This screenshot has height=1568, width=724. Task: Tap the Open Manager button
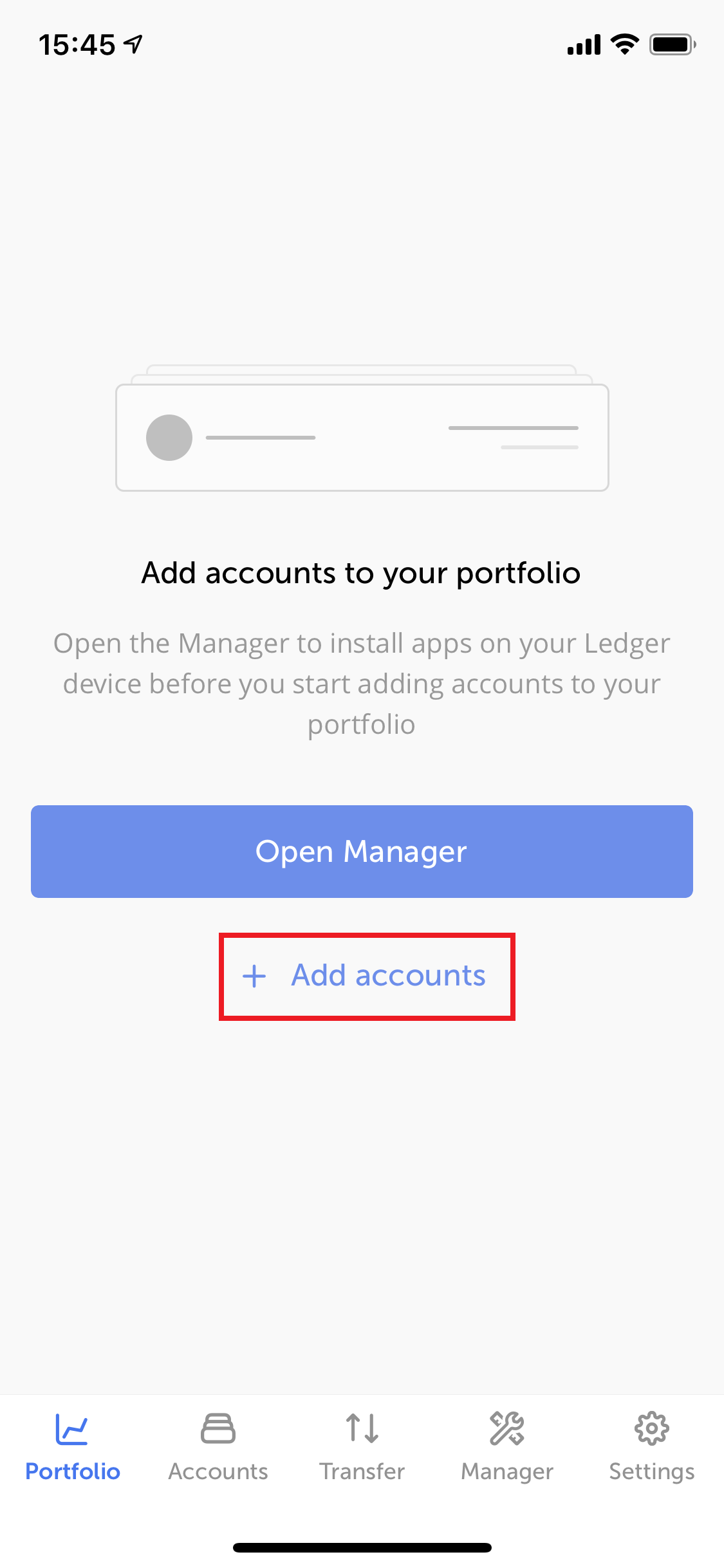point(362,851)
